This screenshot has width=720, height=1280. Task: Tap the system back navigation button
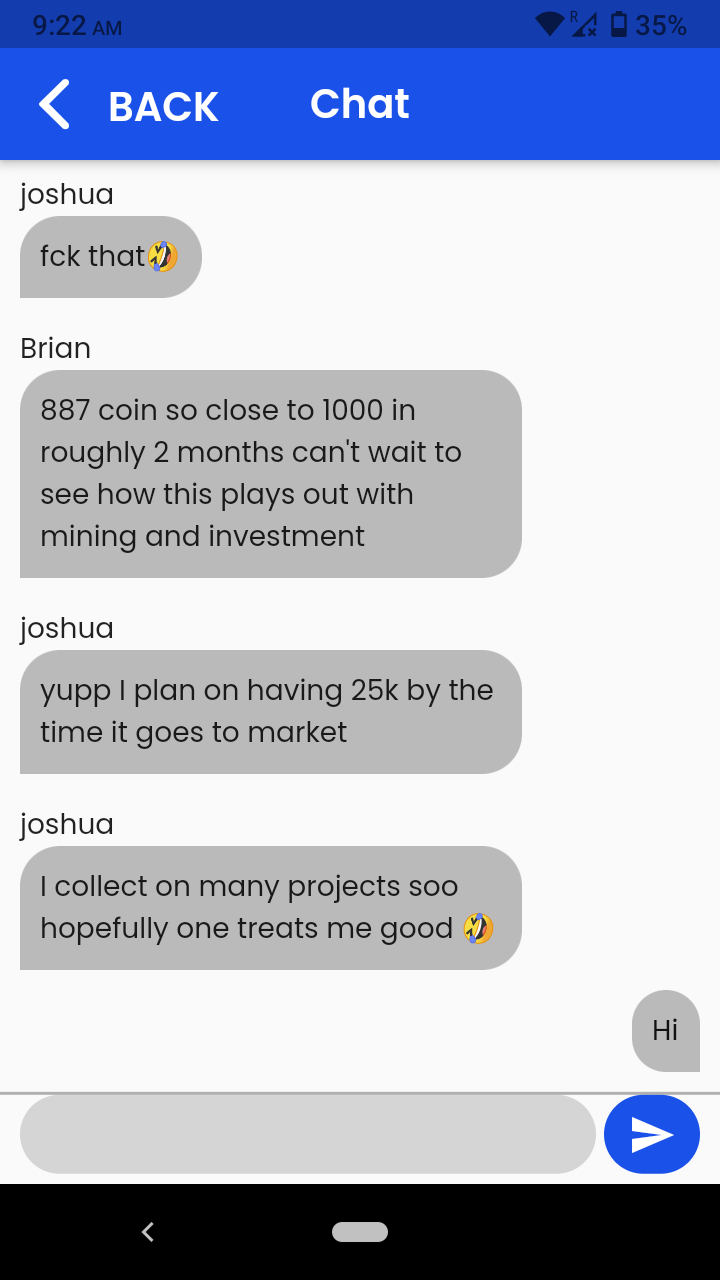[147, 1232]
